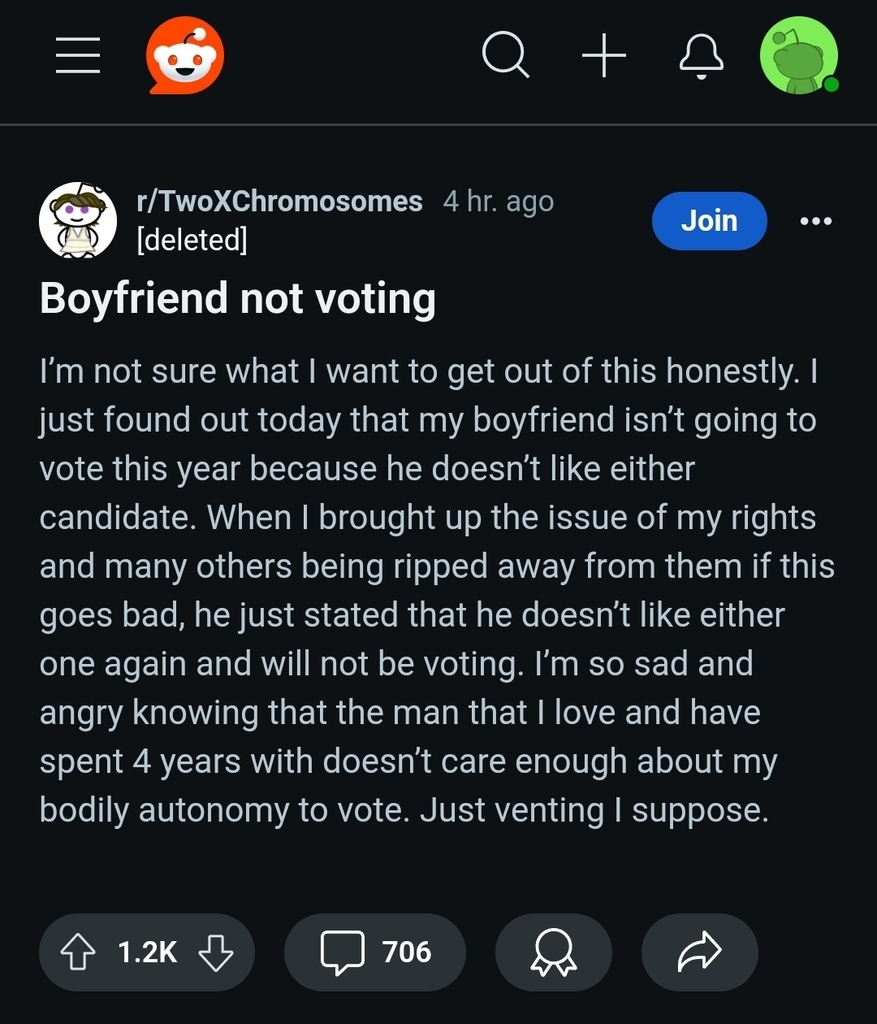Open the notifications bell
This screenshot has height=1024, width=877.
[x=701, y=56]
